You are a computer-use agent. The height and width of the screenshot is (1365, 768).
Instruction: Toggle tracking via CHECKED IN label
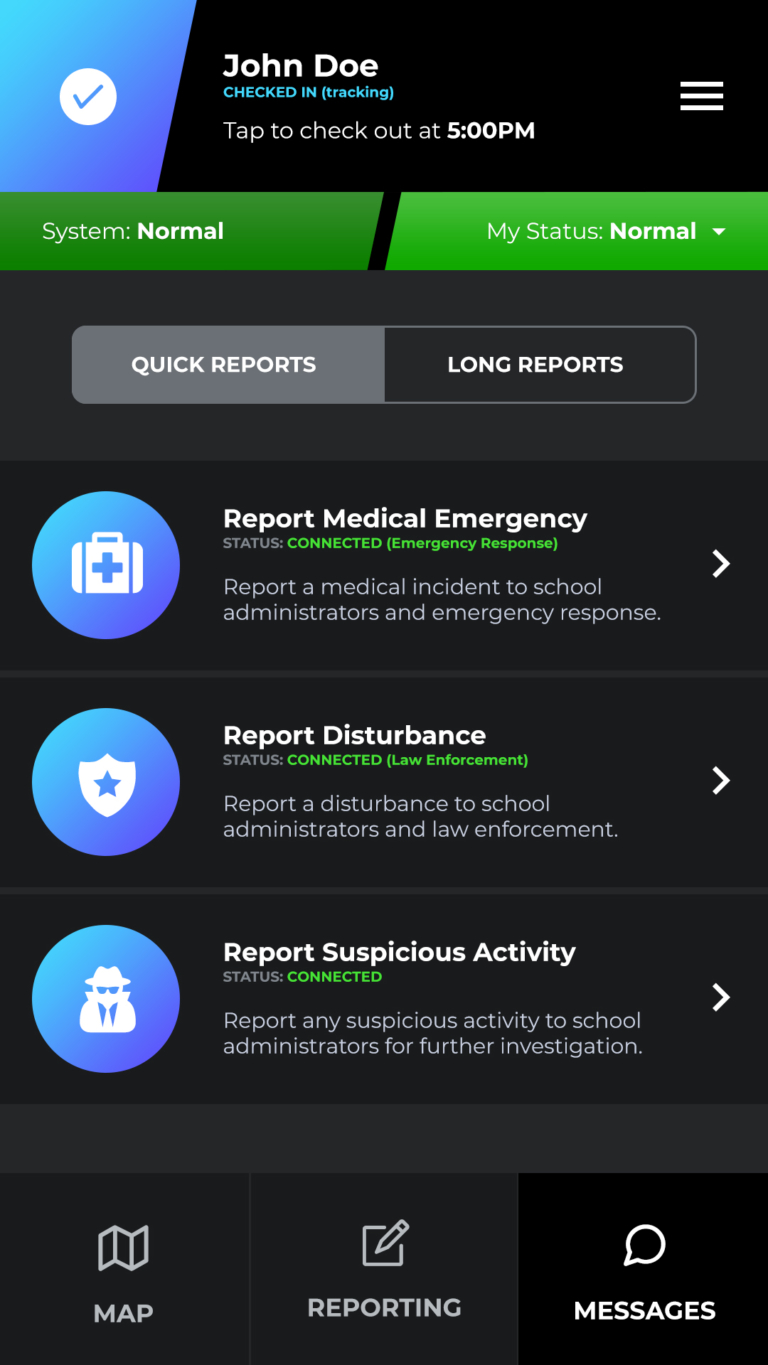pos(308,91)
